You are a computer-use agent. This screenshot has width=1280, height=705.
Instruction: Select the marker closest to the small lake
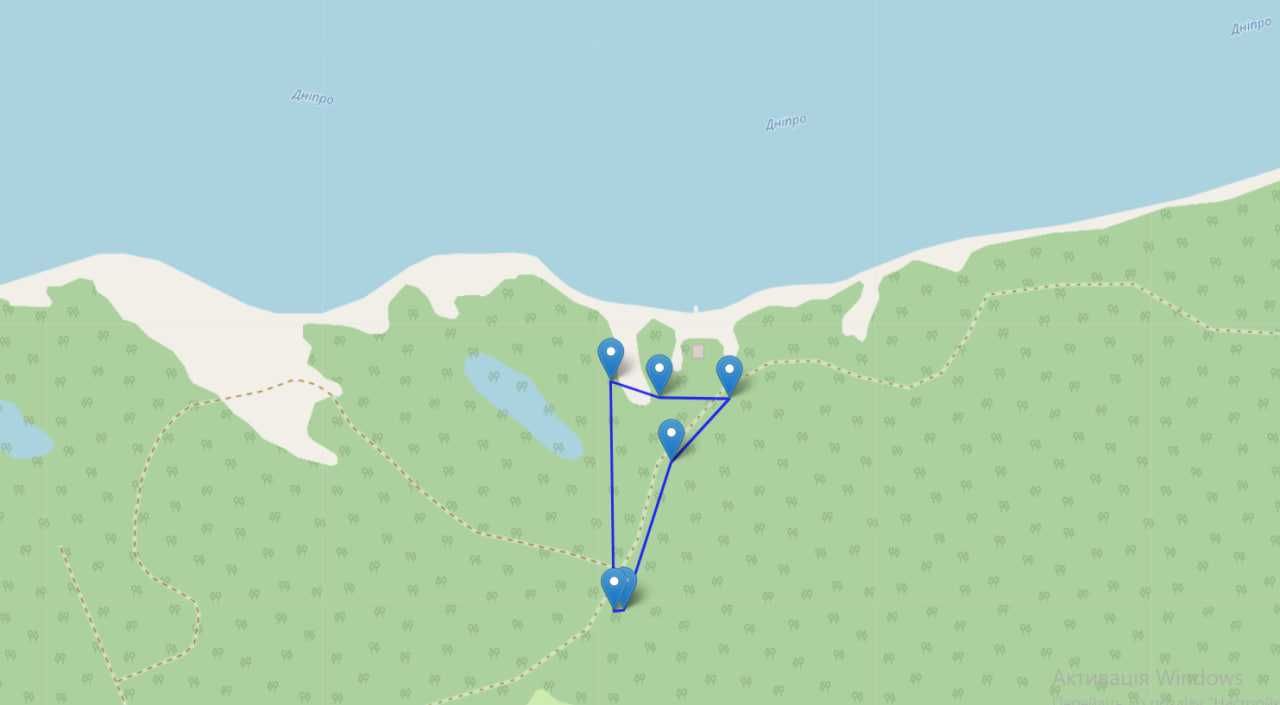[x=610, y=357]
